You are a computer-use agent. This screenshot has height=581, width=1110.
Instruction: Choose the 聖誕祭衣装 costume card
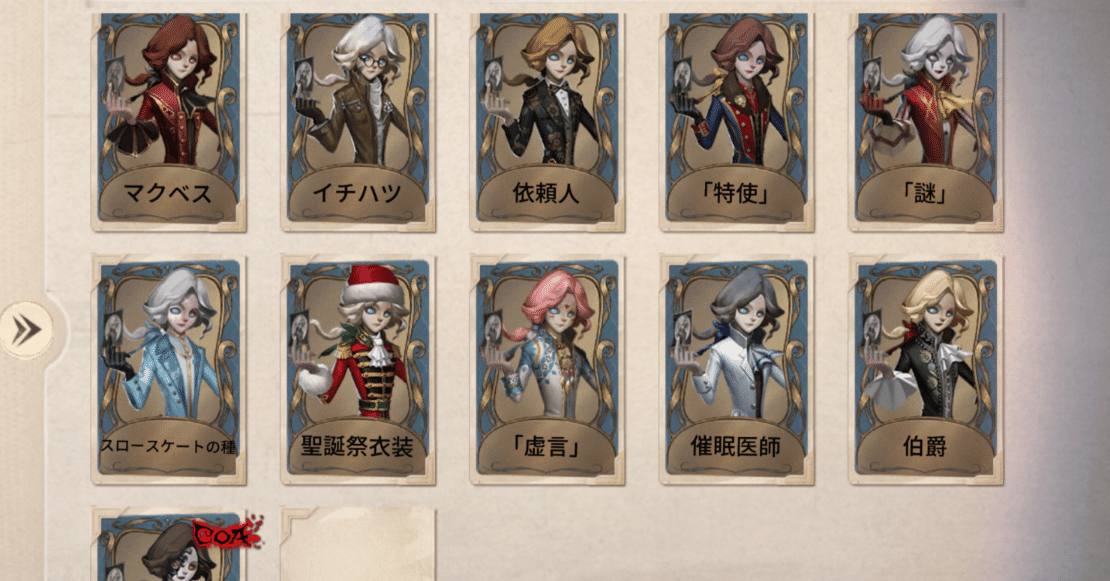358,368
